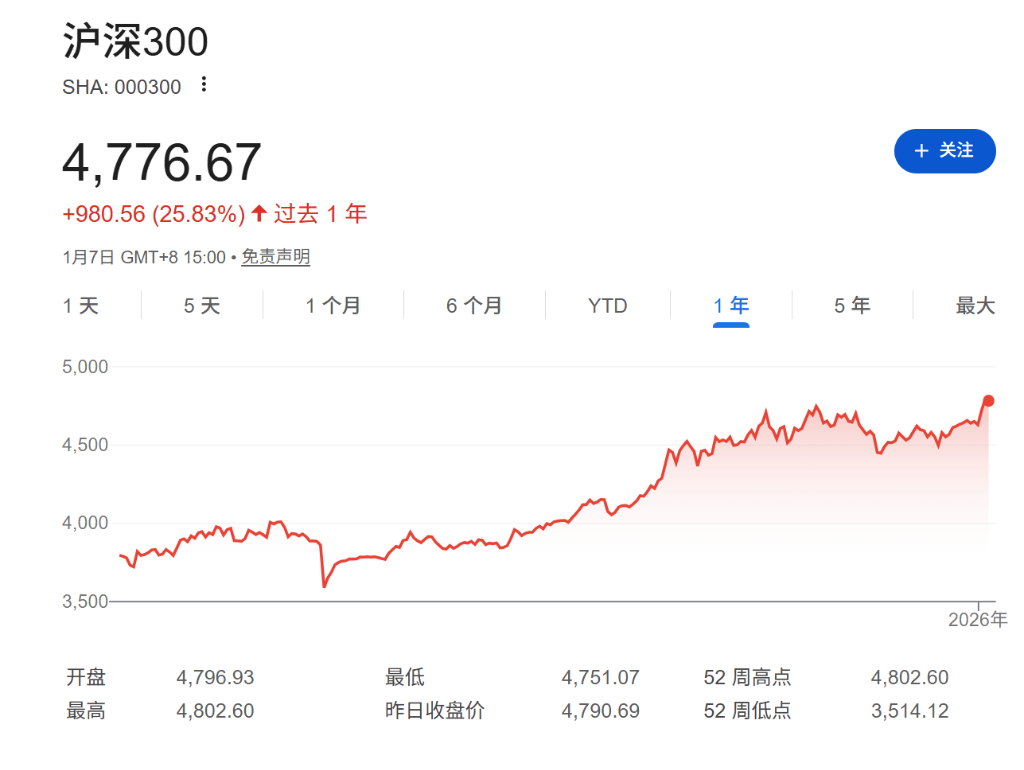View the 5 年 chart
This screenshot has width=1024, height=770.
point(852,306)
